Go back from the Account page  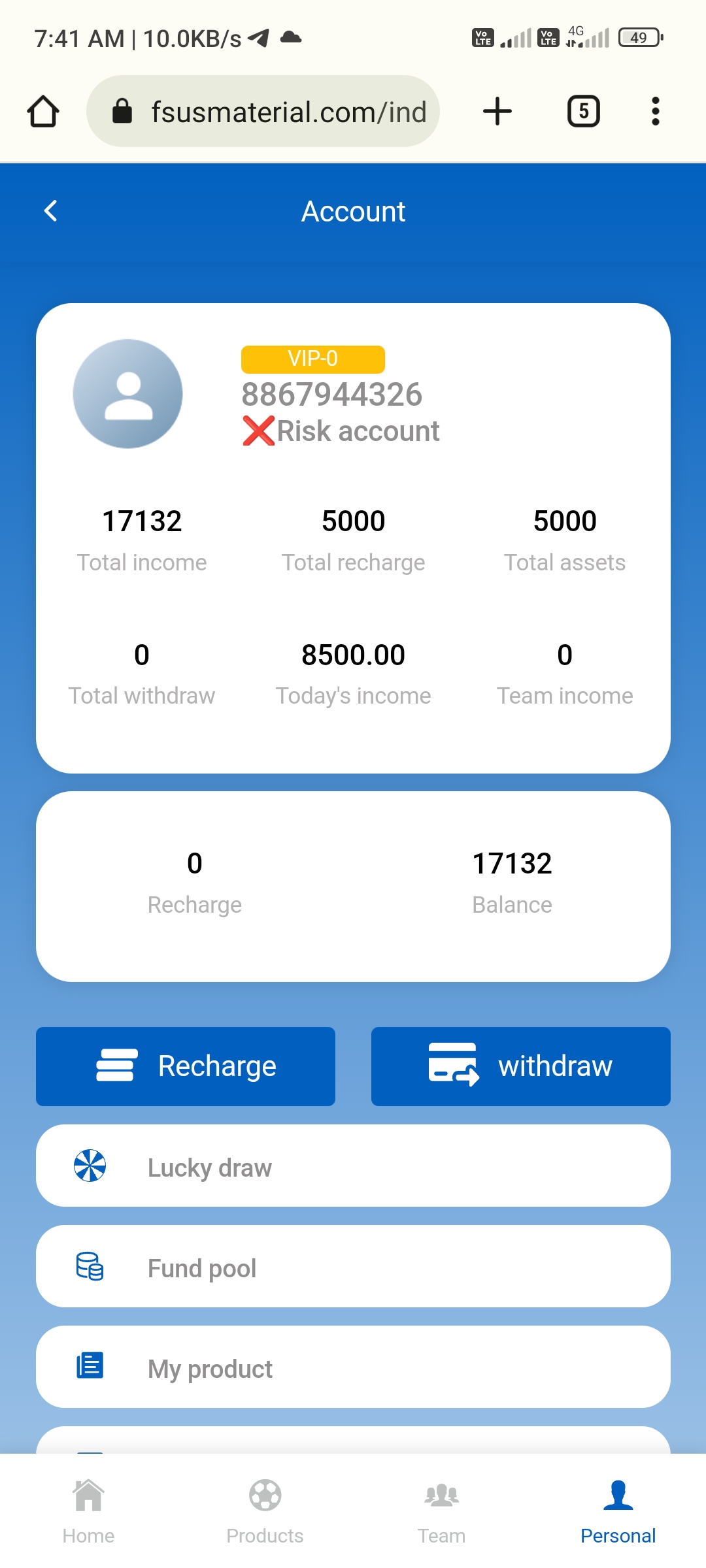point(50,211)
